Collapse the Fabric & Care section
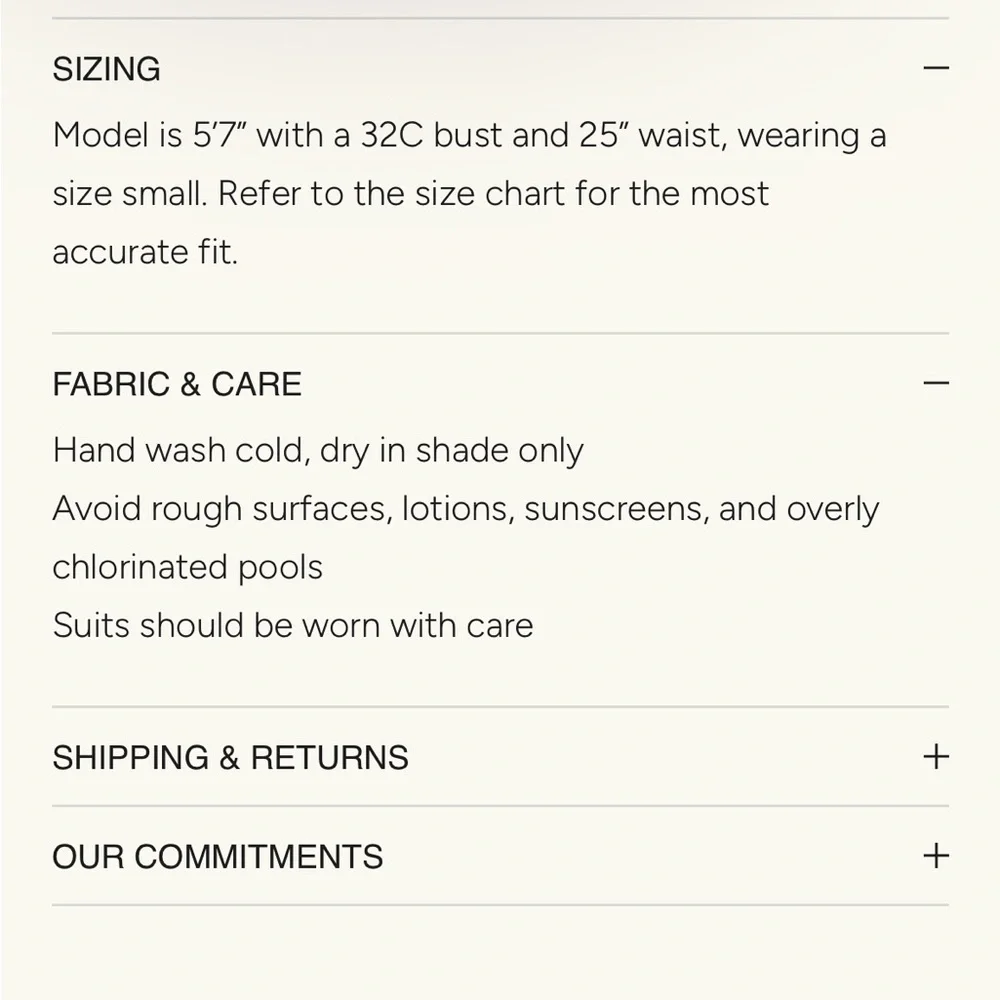Viewport: 1000px width, 1000px height. point(935,384)
